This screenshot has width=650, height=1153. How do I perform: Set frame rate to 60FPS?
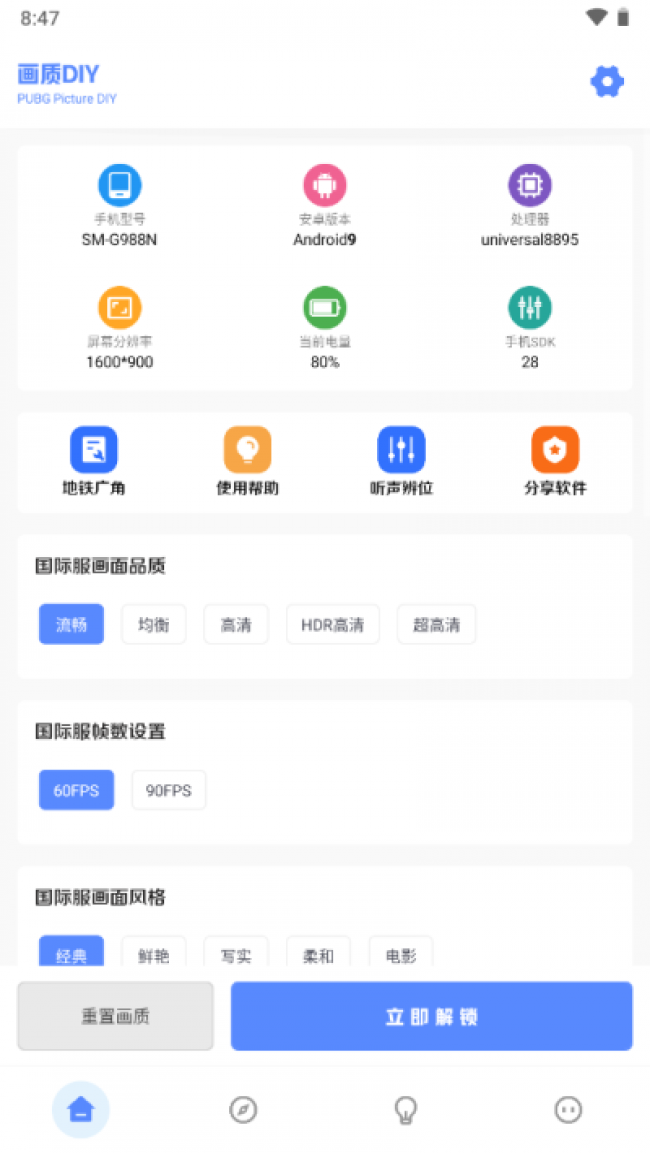(76, 790)
